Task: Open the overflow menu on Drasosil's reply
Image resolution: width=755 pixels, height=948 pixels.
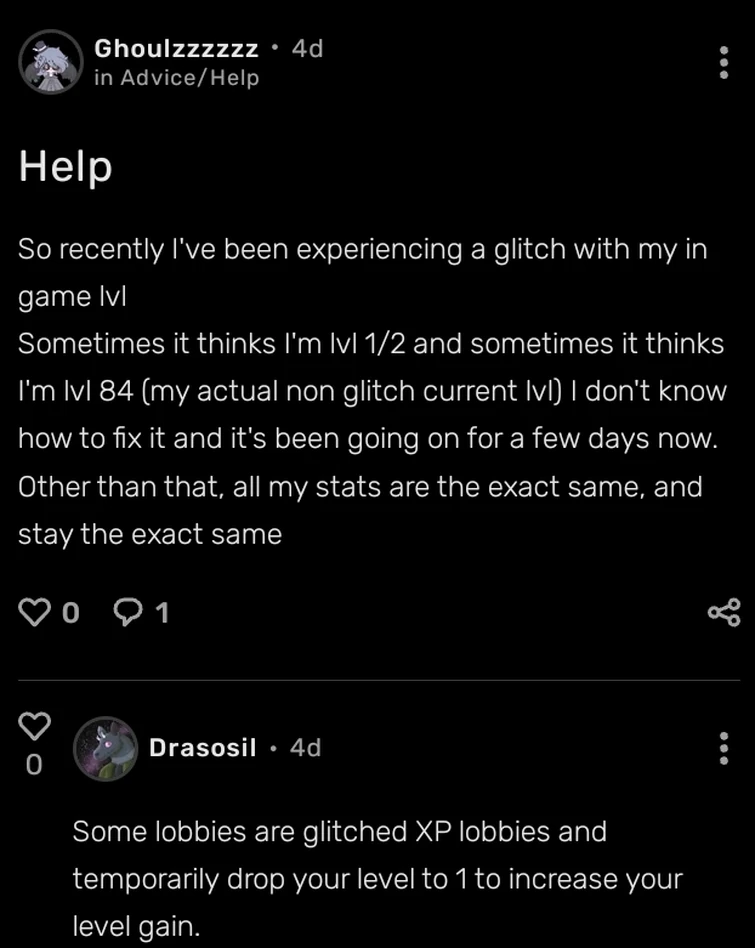Action: tap(723, 749)
